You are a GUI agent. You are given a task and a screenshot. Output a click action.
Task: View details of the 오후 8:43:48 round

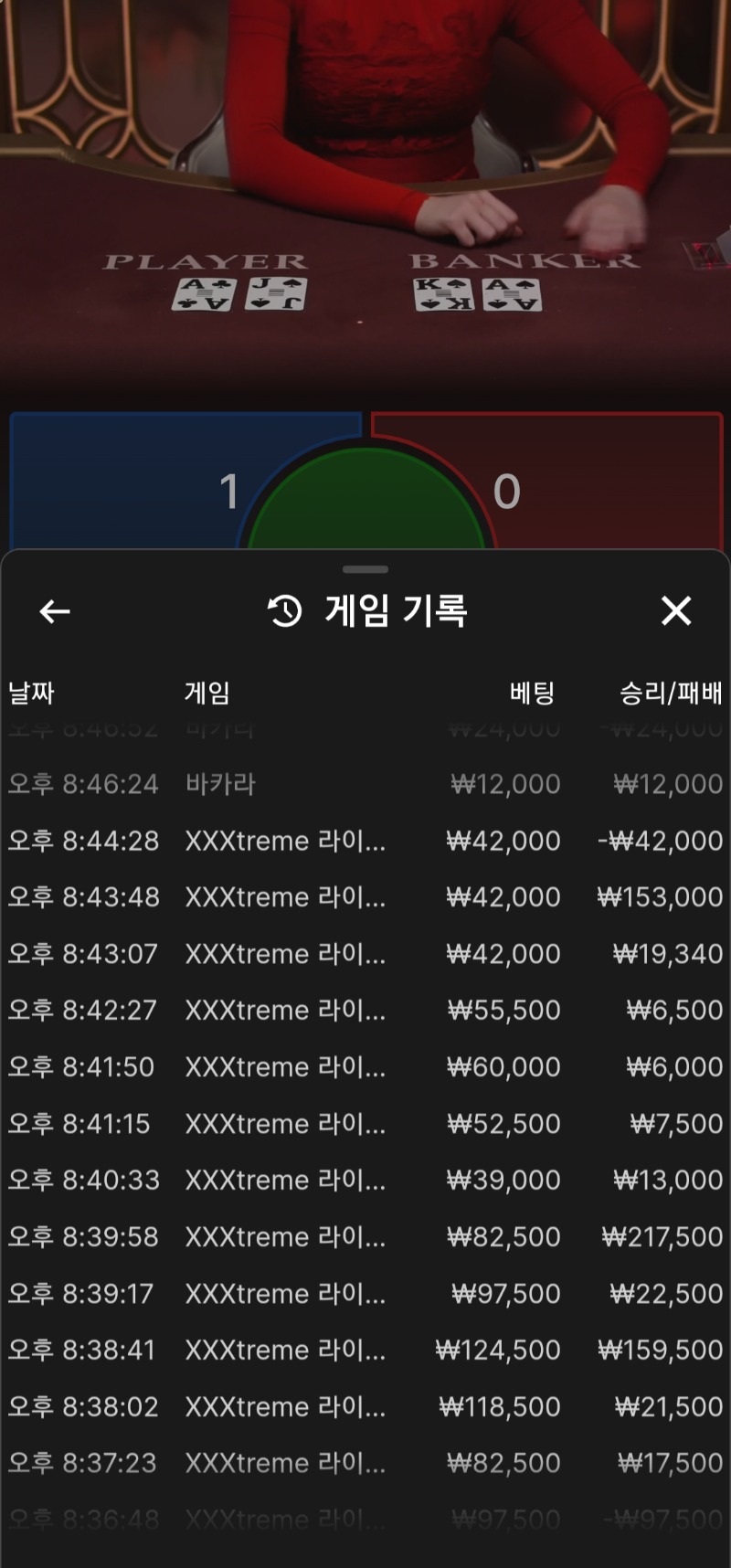[x=365, y=897]
